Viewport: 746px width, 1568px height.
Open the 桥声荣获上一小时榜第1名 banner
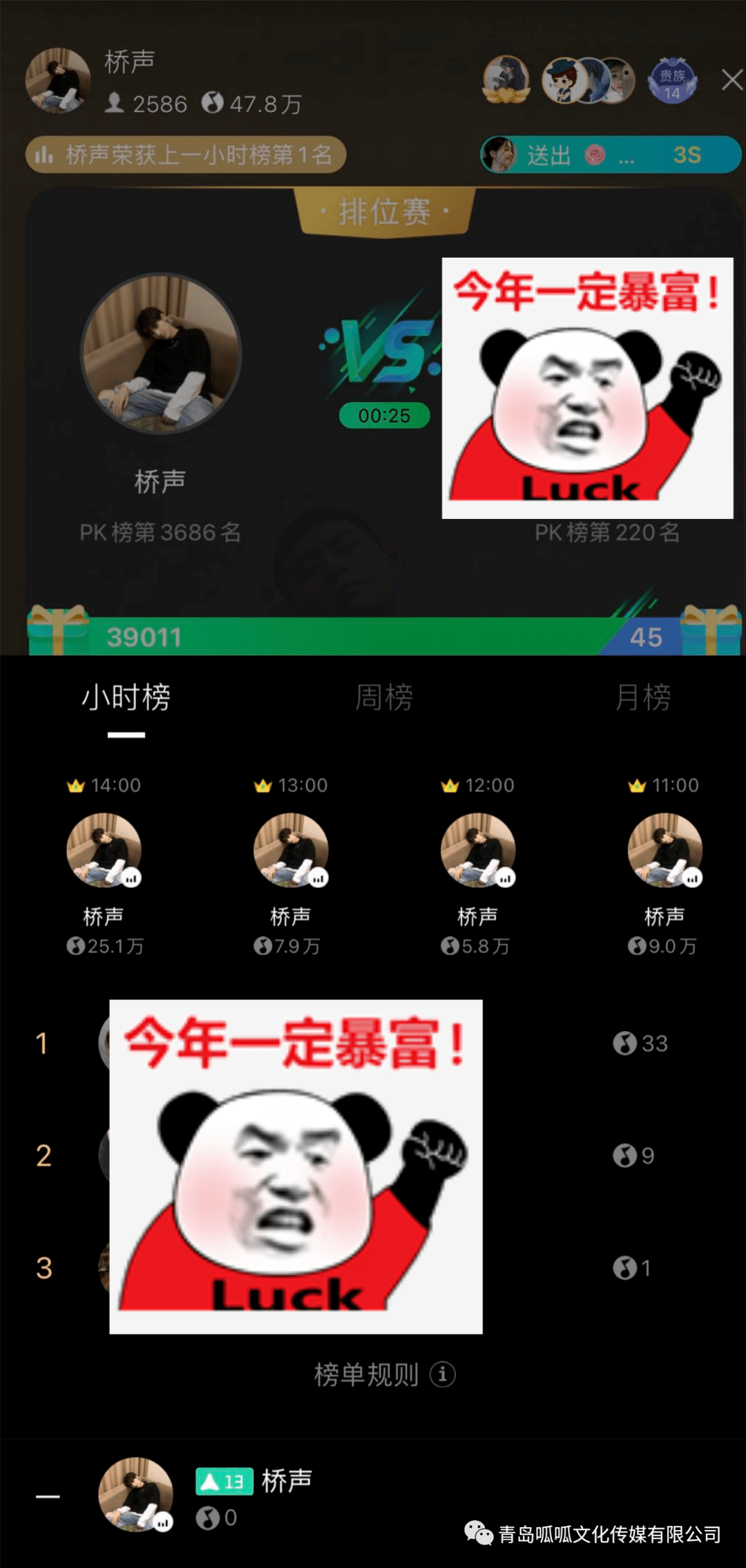pyautogui.click(x=185, y=155)
